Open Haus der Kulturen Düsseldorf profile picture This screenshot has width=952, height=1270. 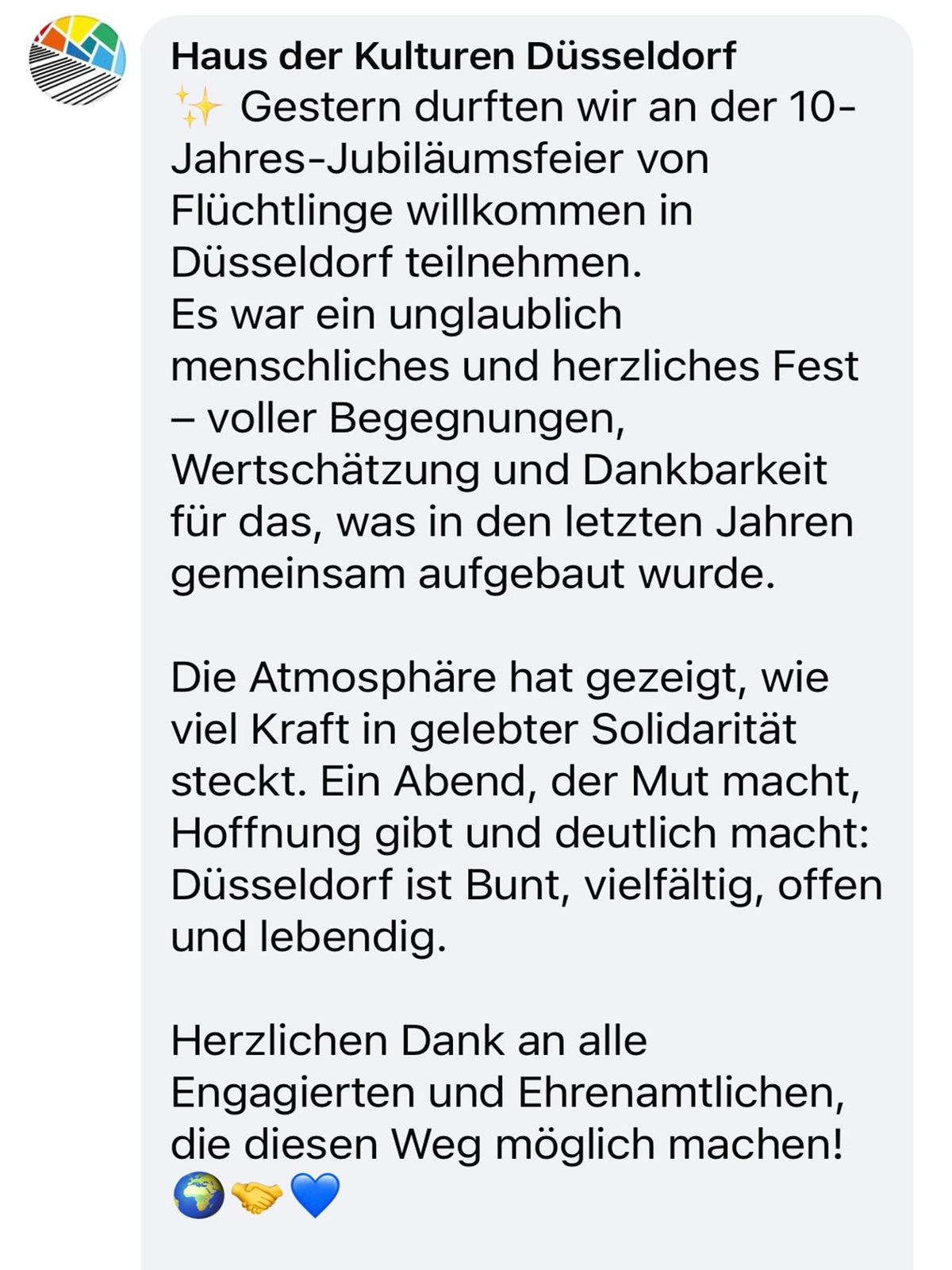[77, 60]
